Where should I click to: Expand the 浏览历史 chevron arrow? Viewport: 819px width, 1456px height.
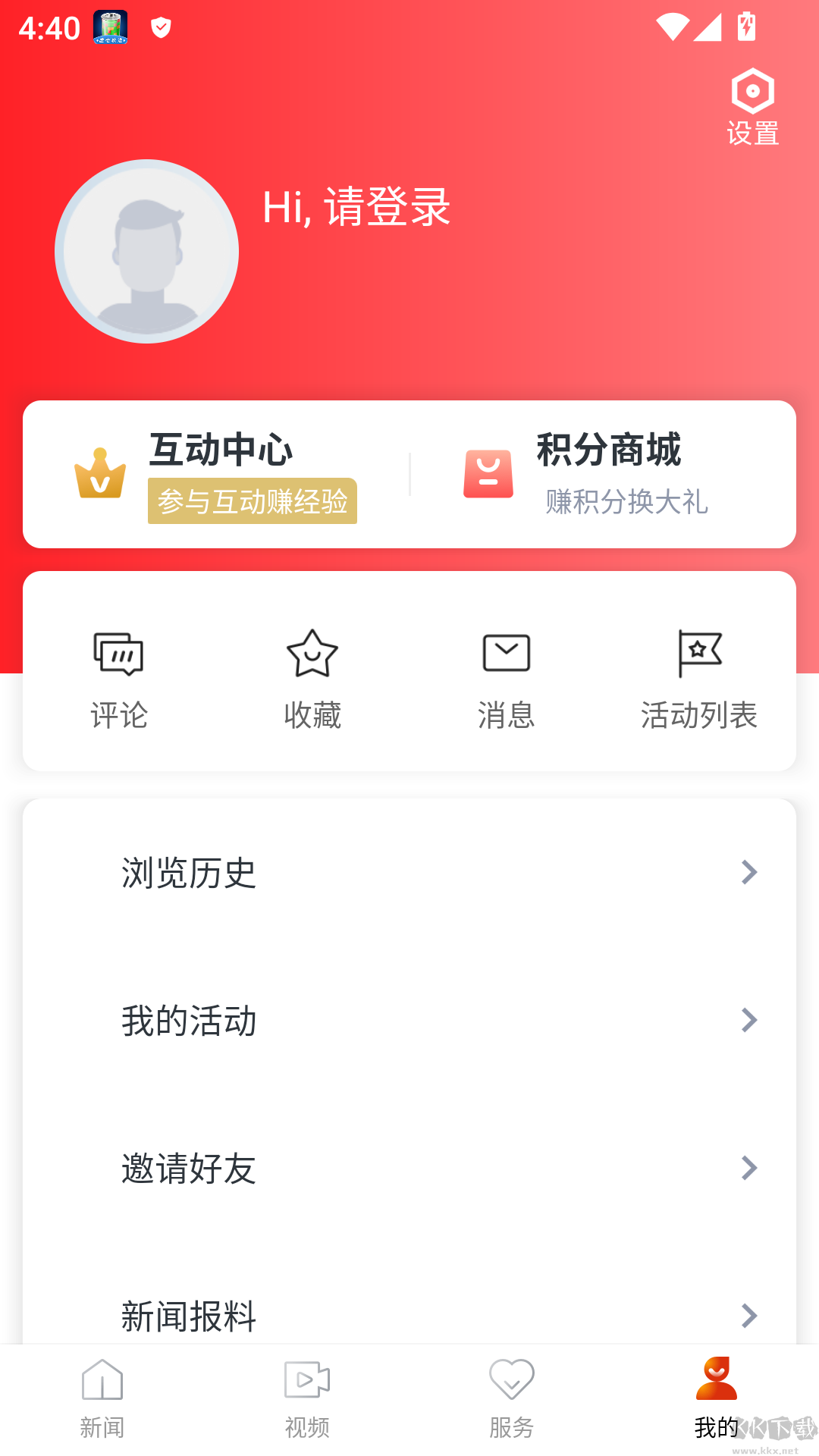pyautogui.click(x=750, y=873)
